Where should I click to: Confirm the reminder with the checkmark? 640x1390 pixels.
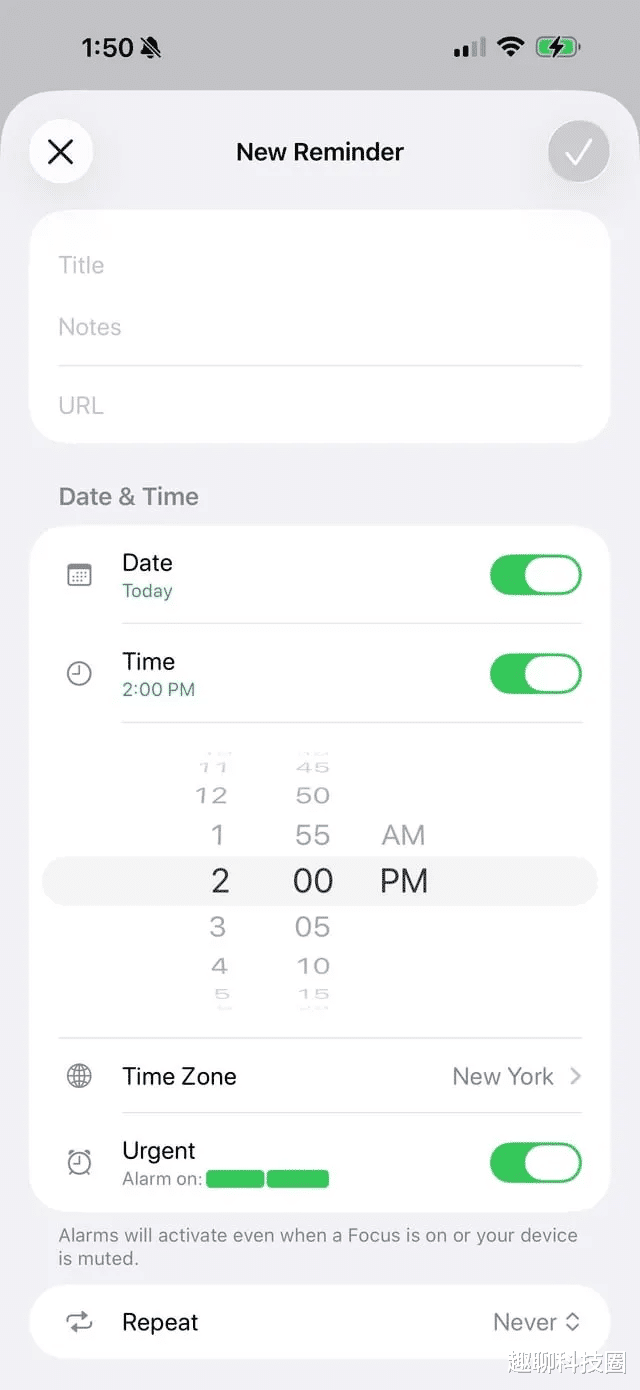pyautogui.click(x=578, y=152)
